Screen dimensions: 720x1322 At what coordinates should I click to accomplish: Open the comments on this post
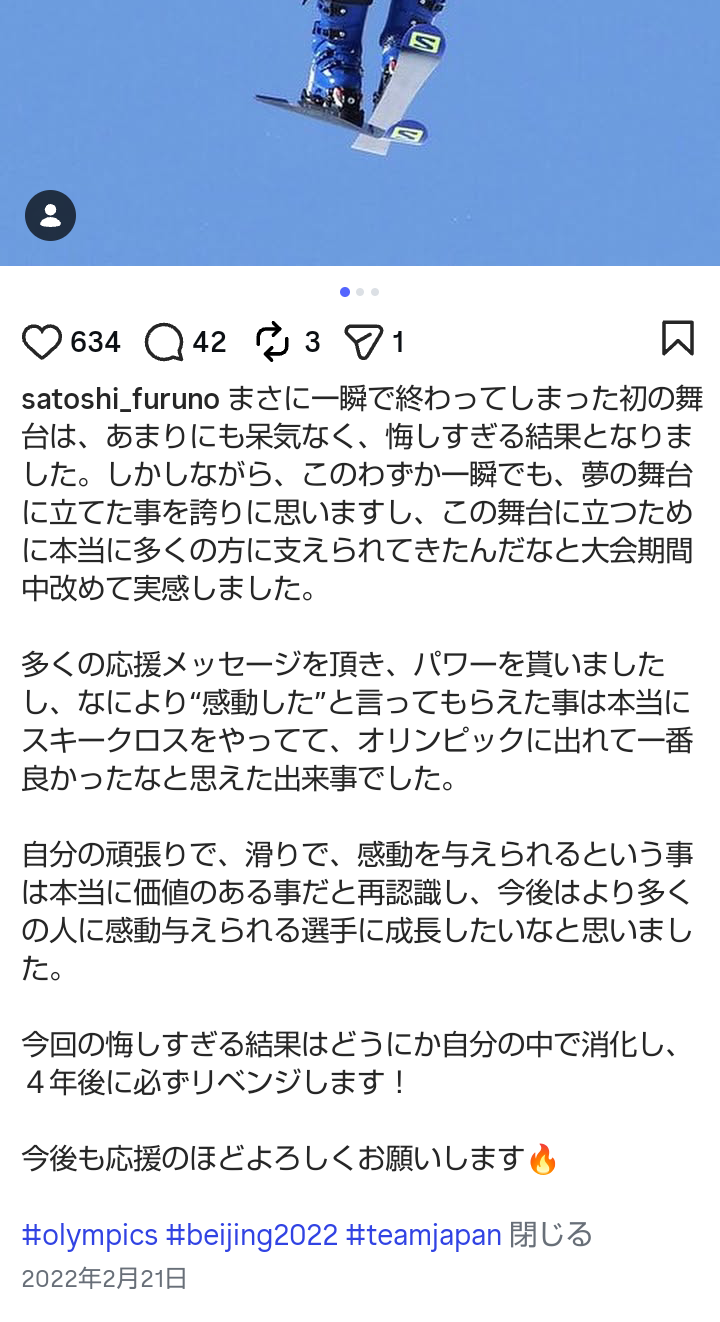click(164, 343)
